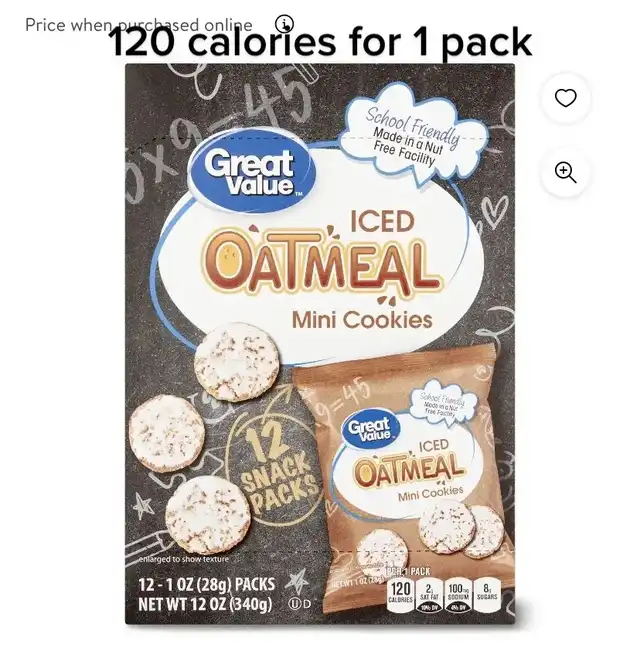
Task: Zoom in on the product image
Action: click(565, 172)
